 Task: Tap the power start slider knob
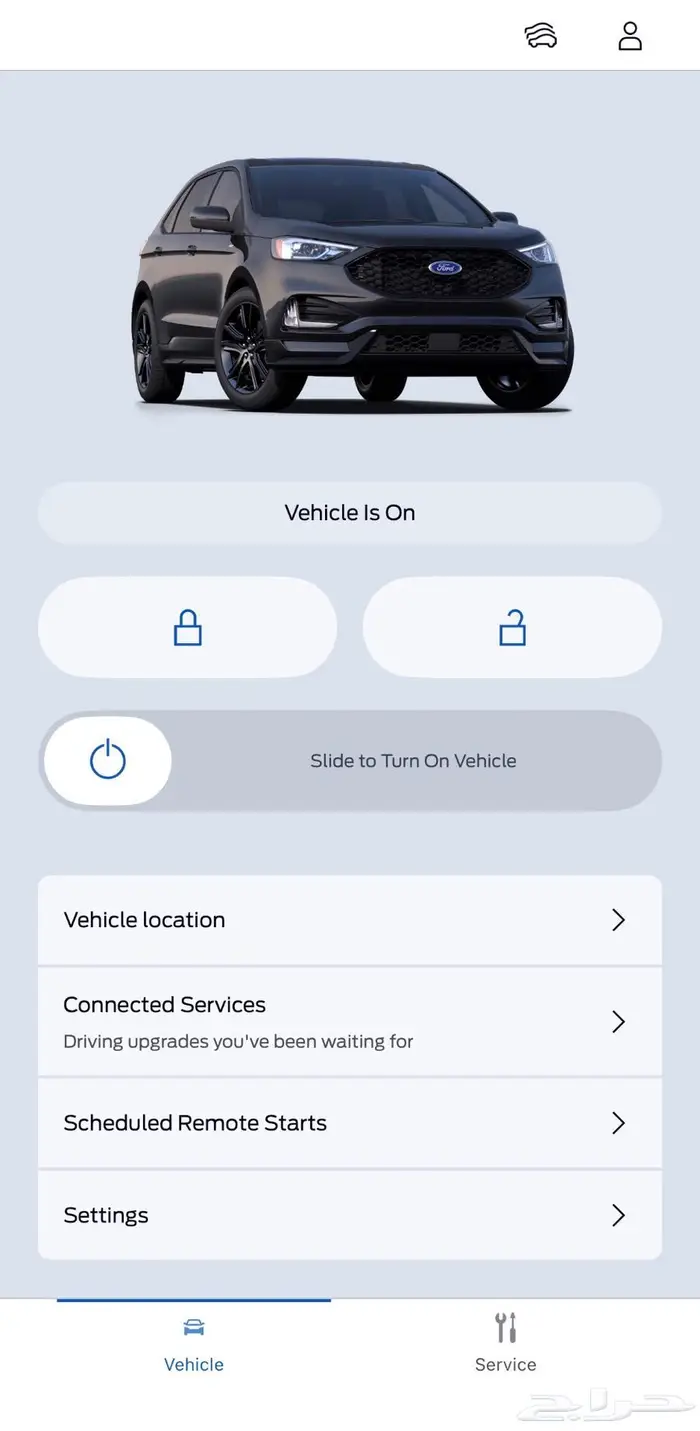click(108, 761)
